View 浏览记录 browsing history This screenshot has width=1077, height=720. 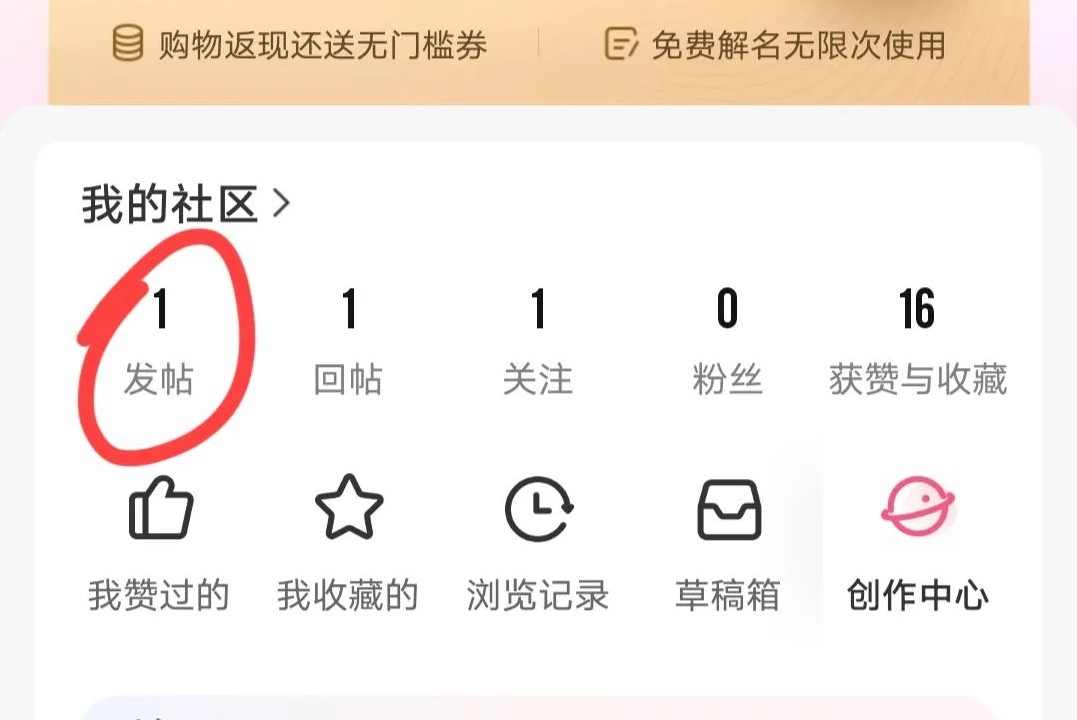[538, 545]
